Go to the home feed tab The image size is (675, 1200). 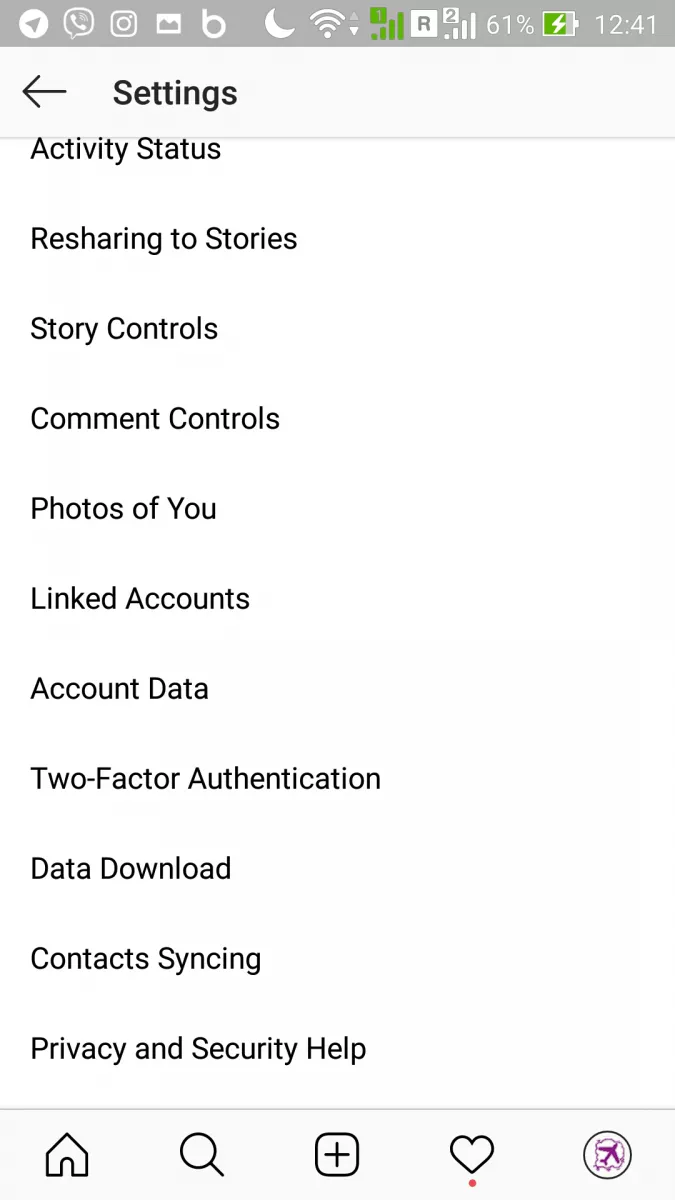[x=67, y=1156]
